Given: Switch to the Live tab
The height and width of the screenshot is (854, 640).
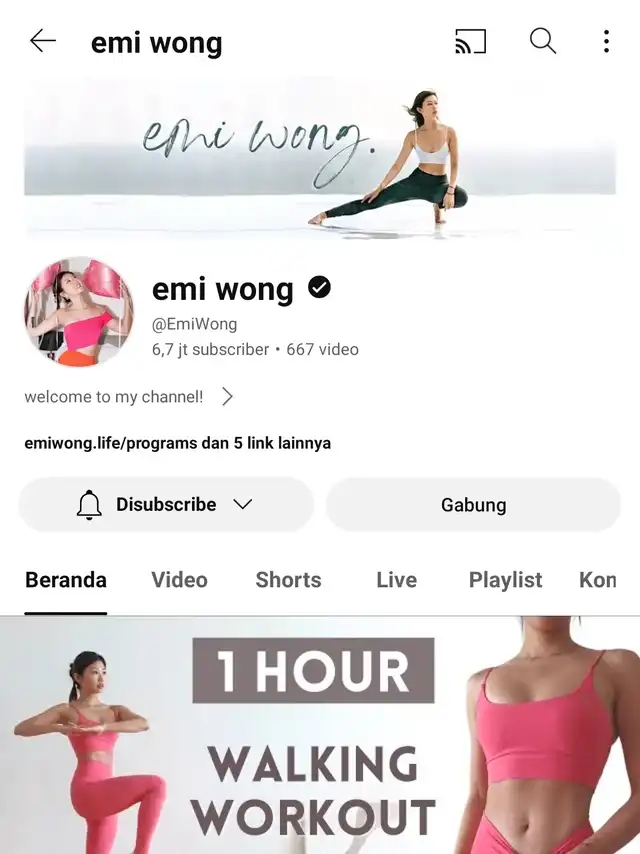Looking at the screenshot, I should pyautogui.click(x=396, y=580).
